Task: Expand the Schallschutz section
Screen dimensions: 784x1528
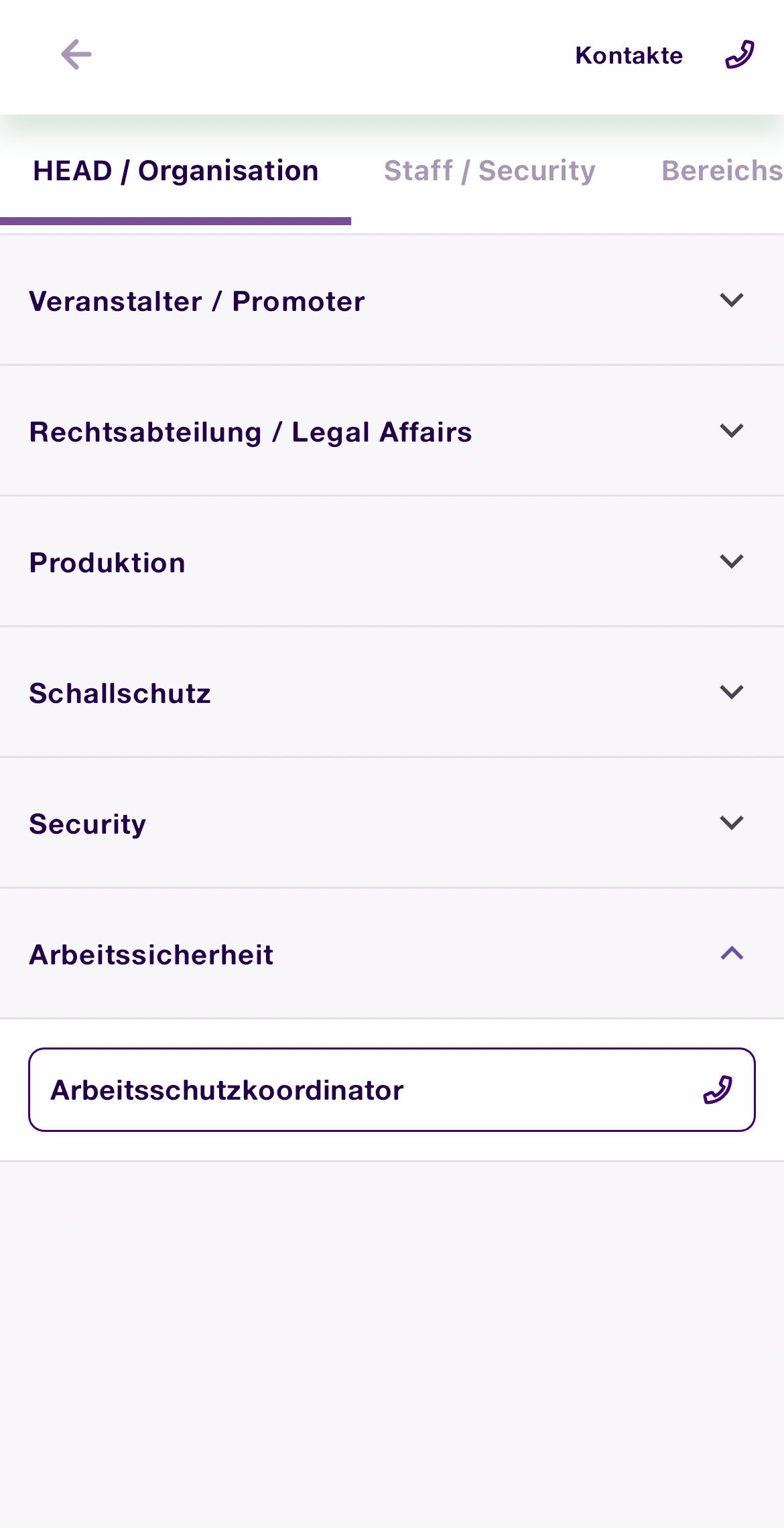Action: pos(392,692)
